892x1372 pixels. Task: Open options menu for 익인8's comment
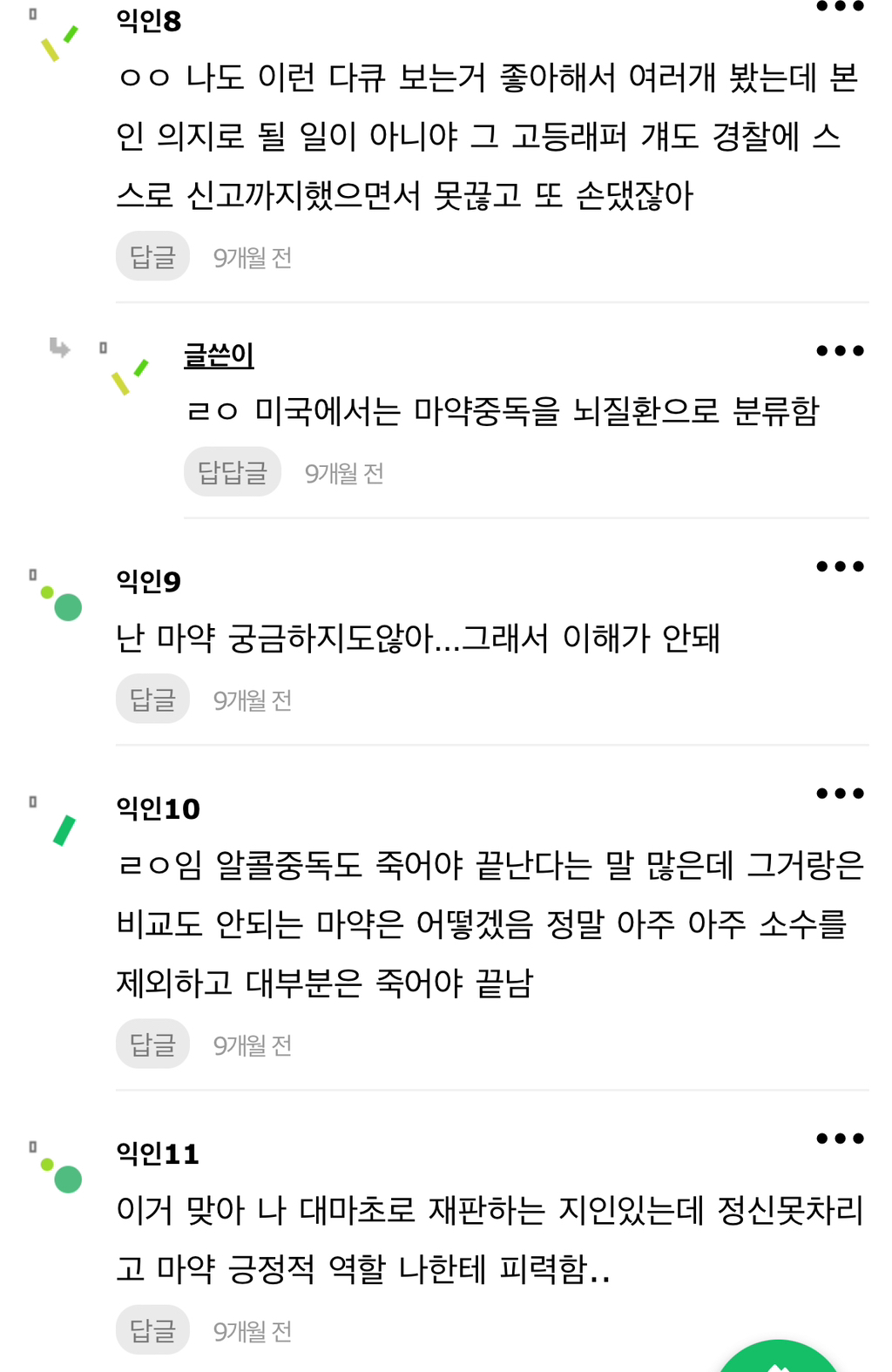point(839,7)
